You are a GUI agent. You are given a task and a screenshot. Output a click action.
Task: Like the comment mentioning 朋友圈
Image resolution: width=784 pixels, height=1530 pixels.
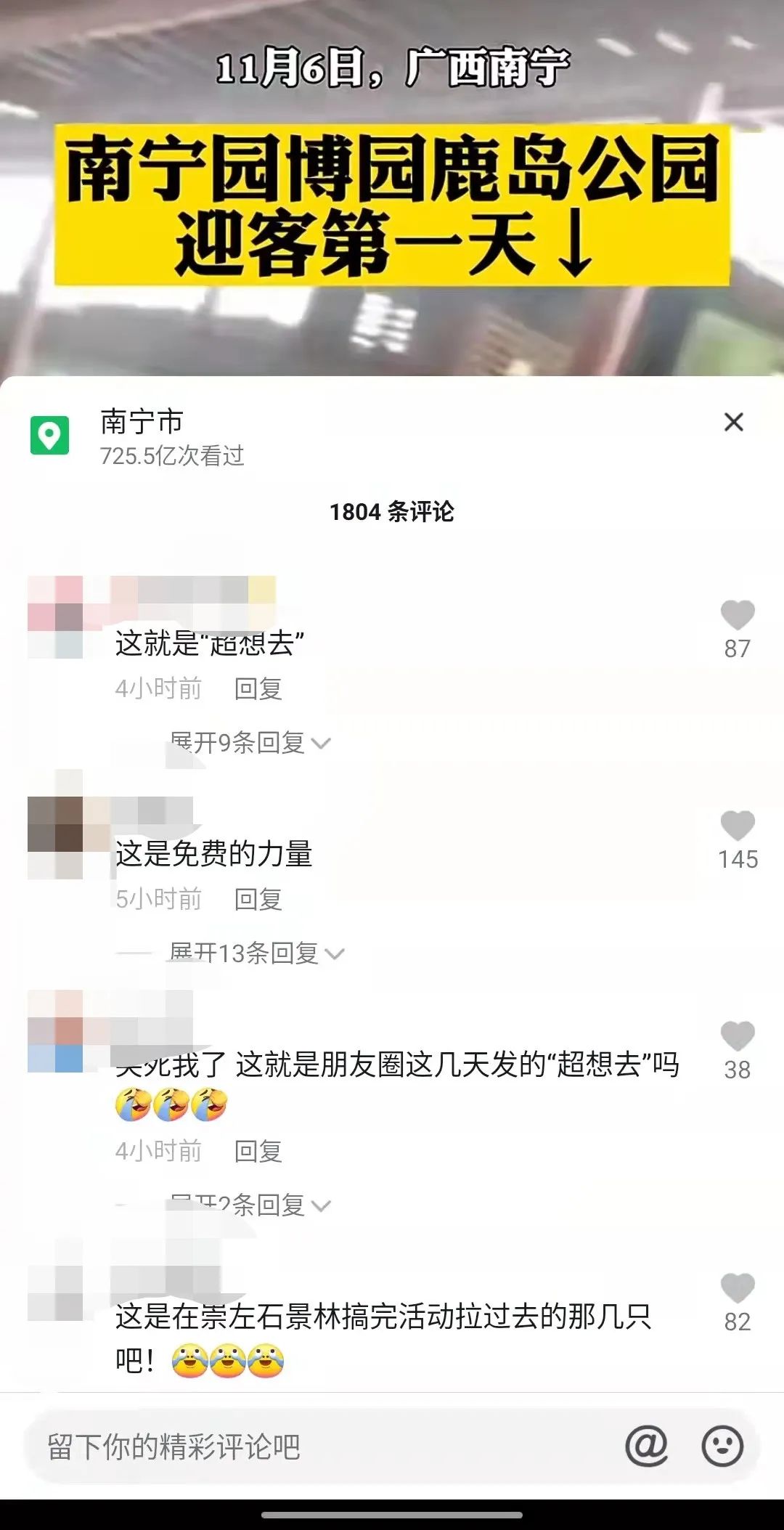(737, 1036)
